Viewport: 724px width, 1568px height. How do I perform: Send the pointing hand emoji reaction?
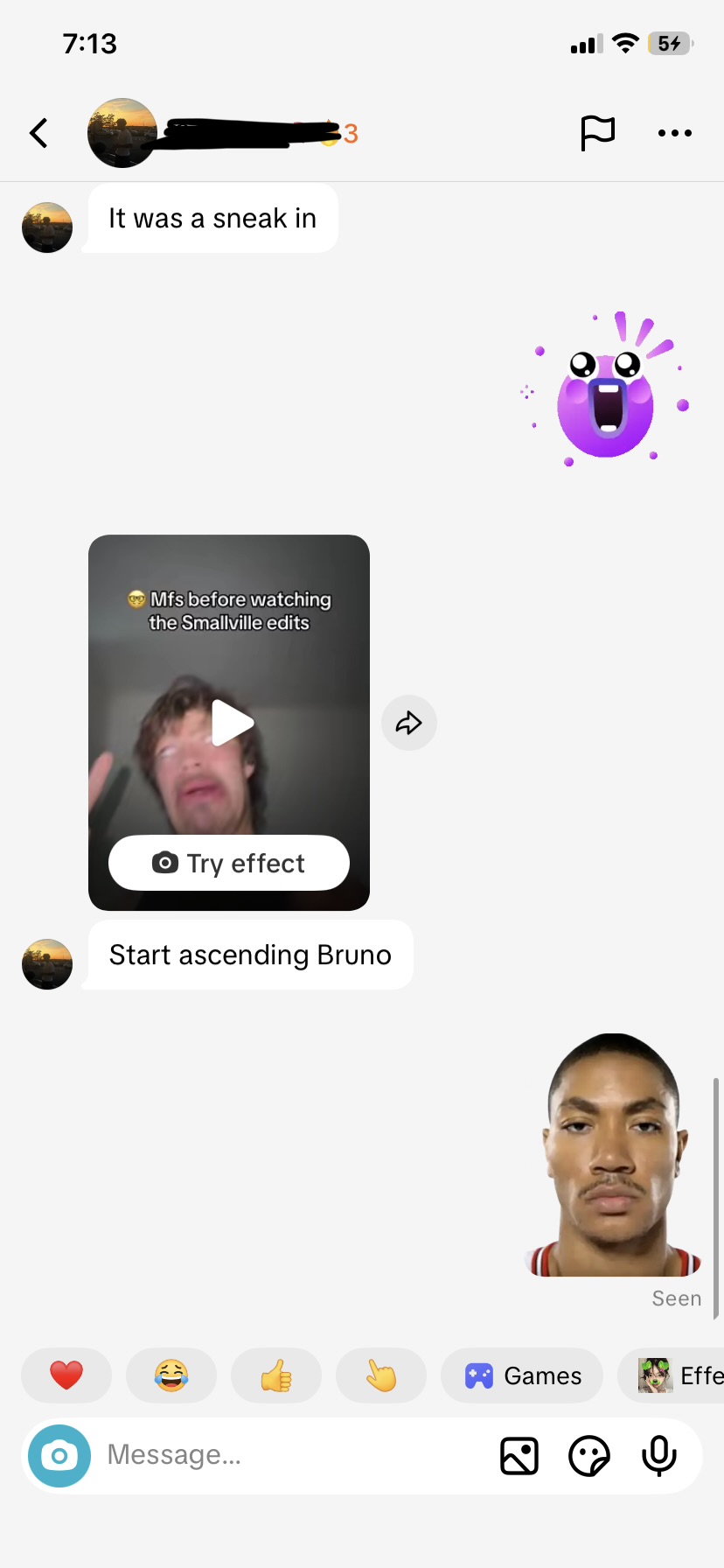point(381,1375)
